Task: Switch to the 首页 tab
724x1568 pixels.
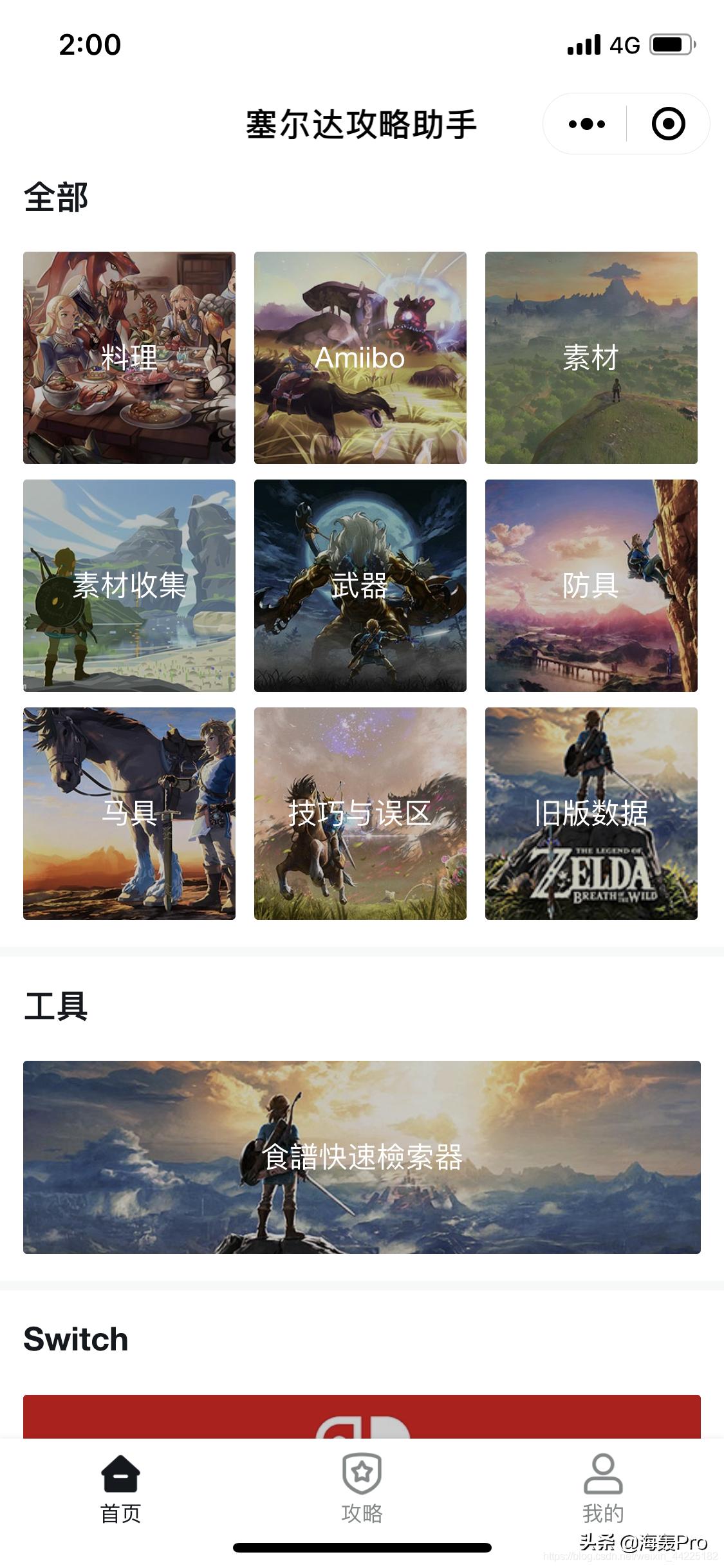Action: point(120,1488)
